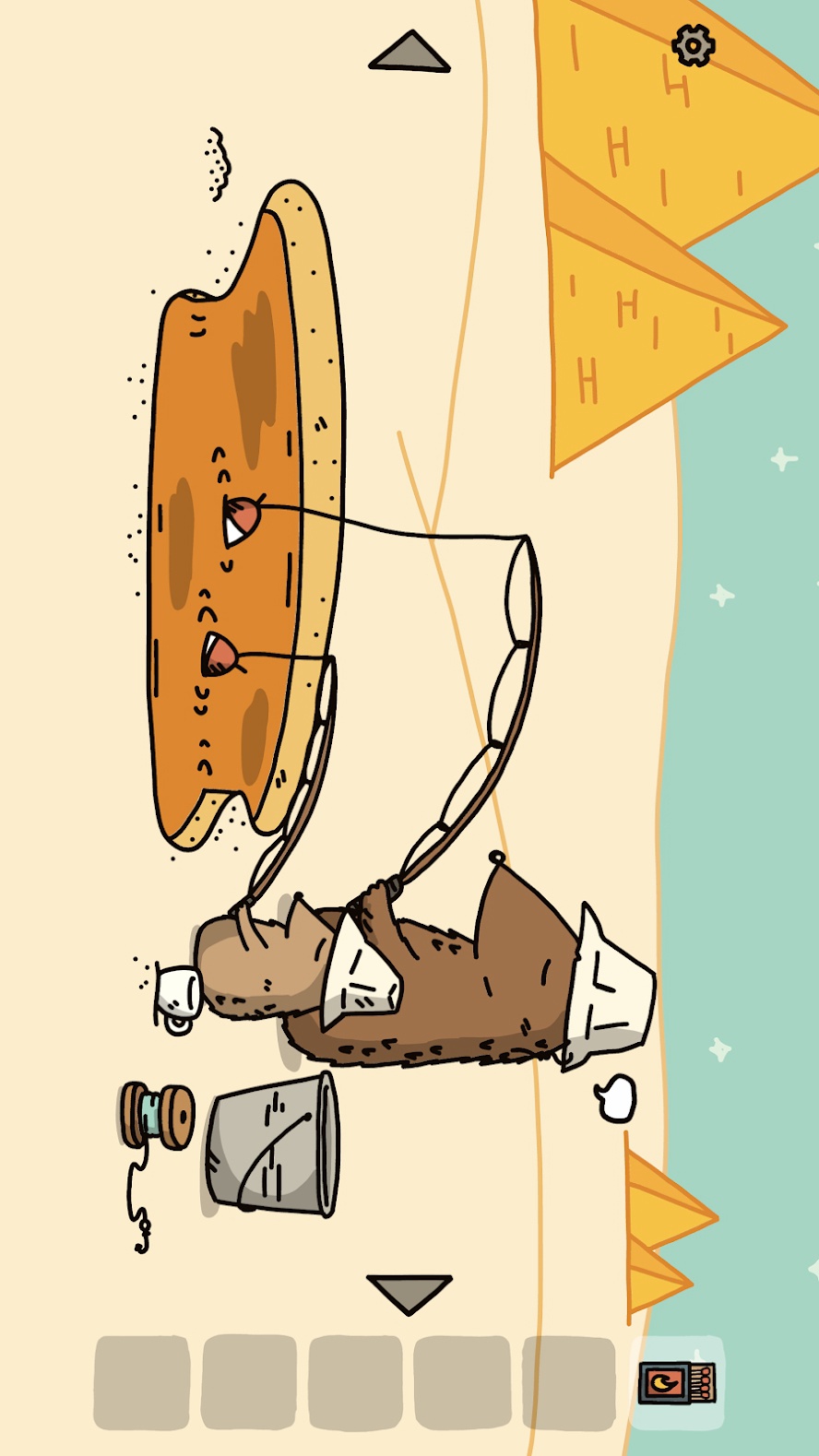
Task: Tap the top navigation arrow
Action: [x=409, y=52]
